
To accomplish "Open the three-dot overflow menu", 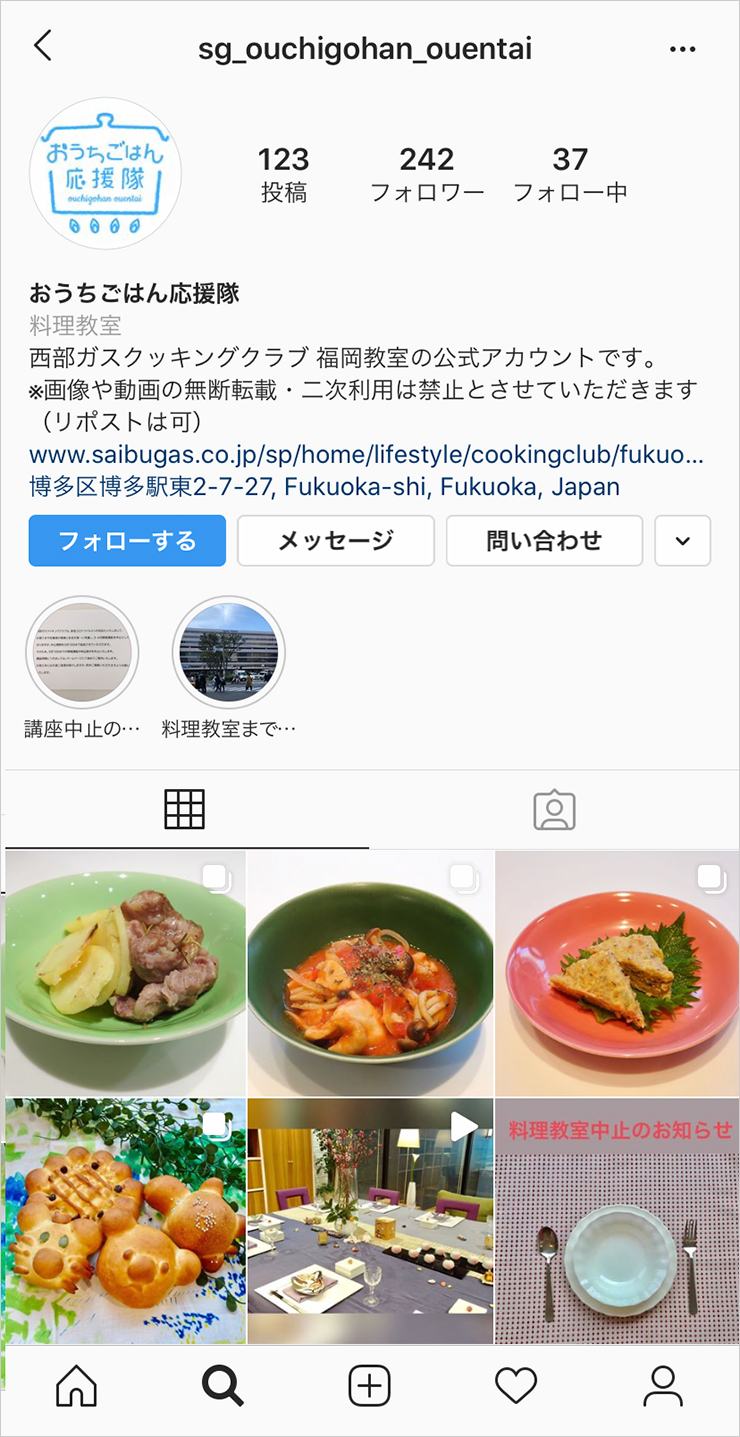I will 682,49.
